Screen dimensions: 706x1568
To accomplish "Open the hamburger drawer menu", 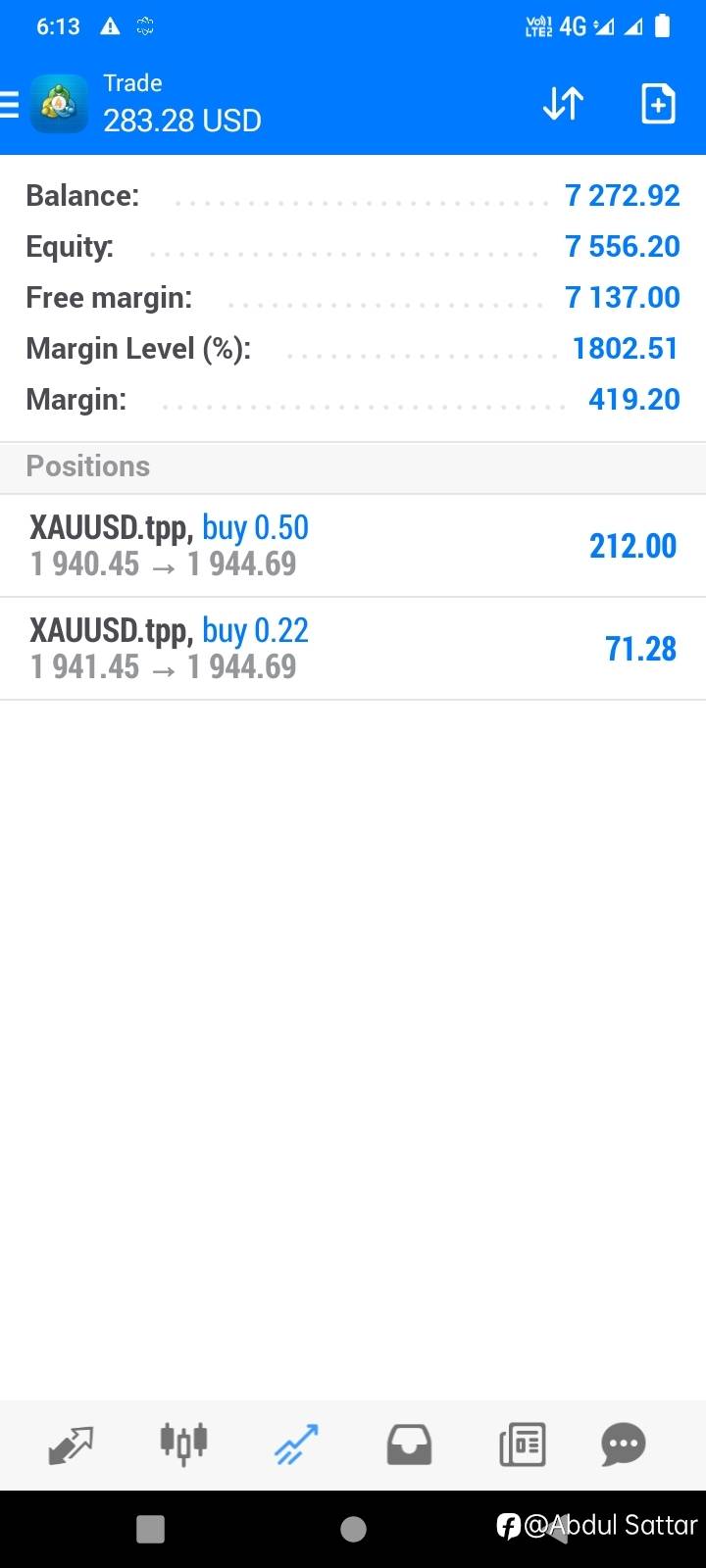I will (9, 104).
